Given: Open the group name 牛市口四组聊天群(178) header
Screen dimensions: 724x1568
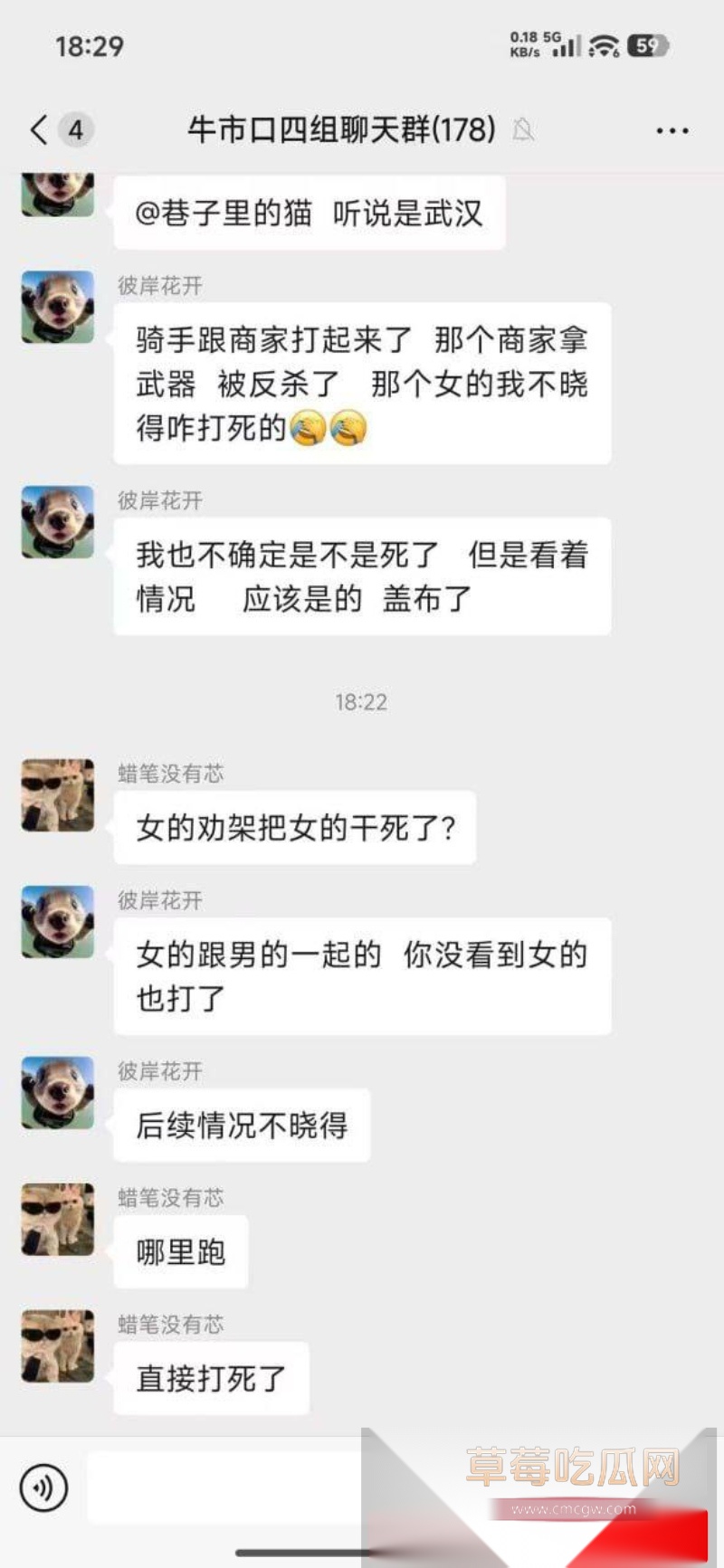Looking at the screenshot, I should pyautogui.click(x=339, y=130).
